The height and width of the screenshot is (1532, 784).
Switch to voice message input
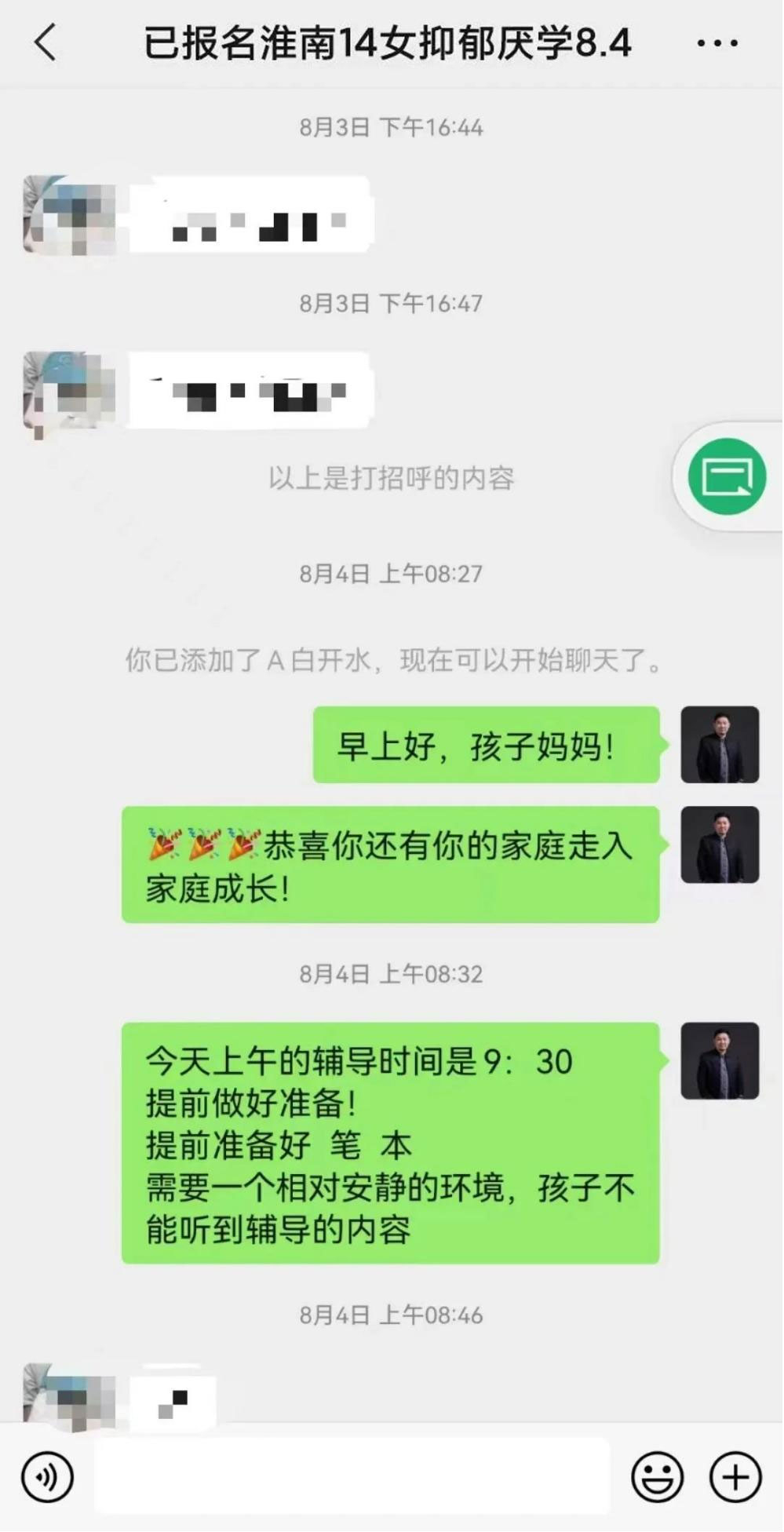48,1477
